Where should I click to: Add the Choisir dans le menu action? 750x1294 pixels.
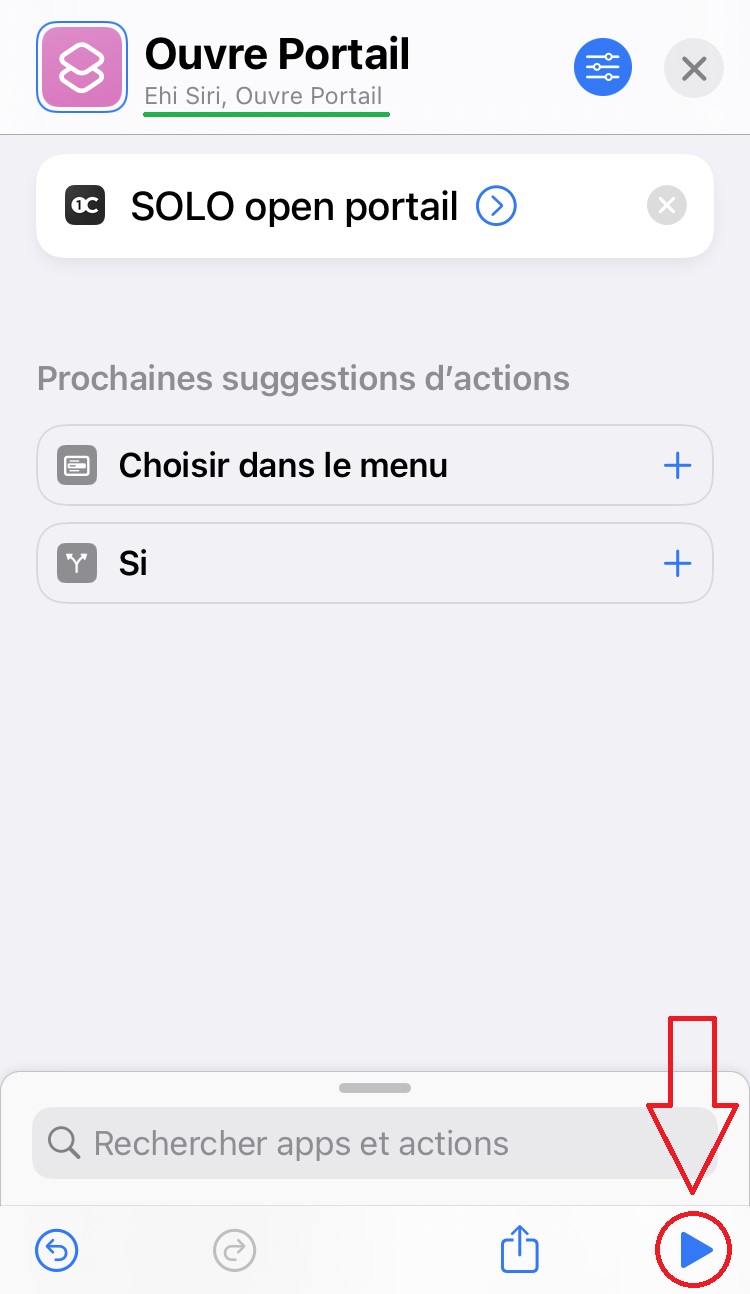[677, 465]
